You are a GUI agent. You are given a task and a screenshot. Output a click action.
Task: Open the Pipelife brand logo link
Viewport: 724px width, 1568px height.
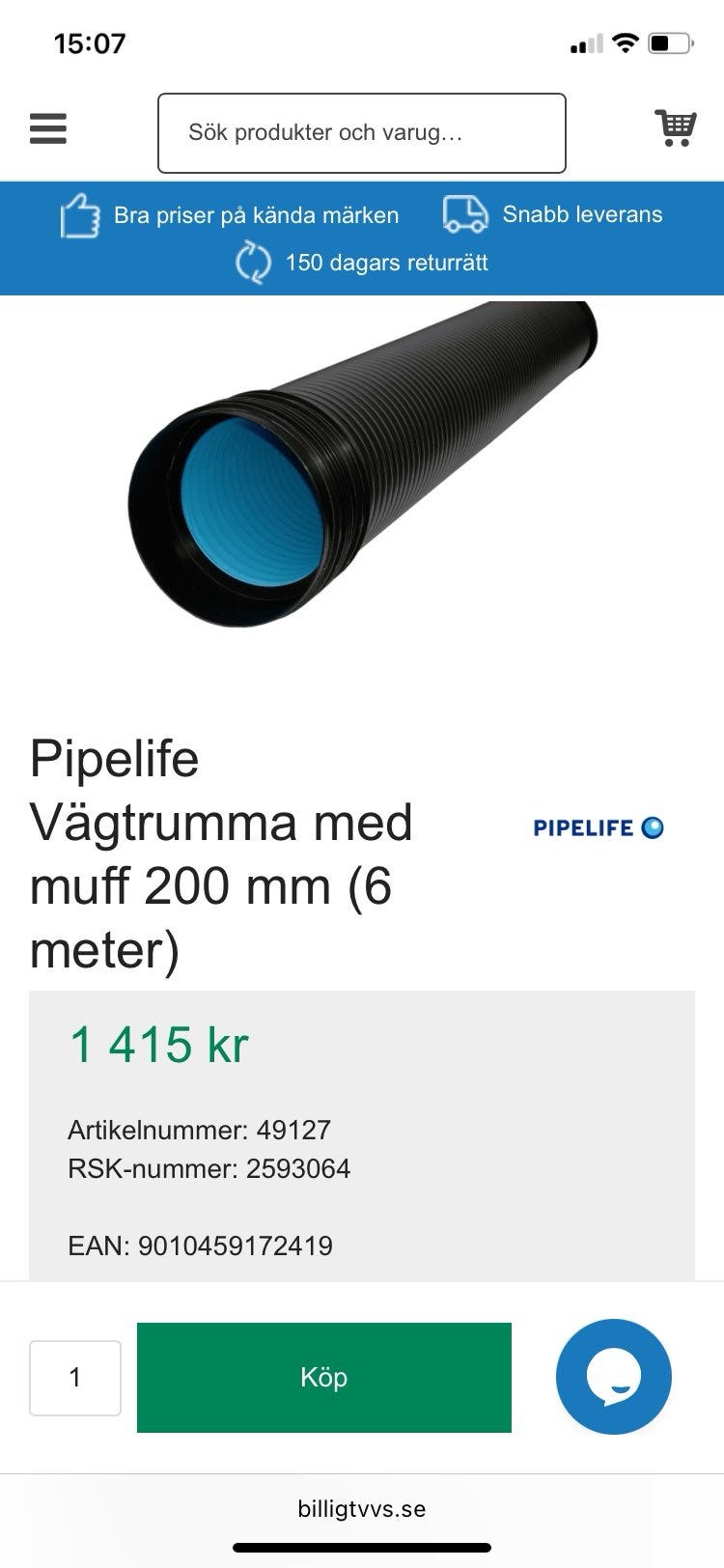599,827
